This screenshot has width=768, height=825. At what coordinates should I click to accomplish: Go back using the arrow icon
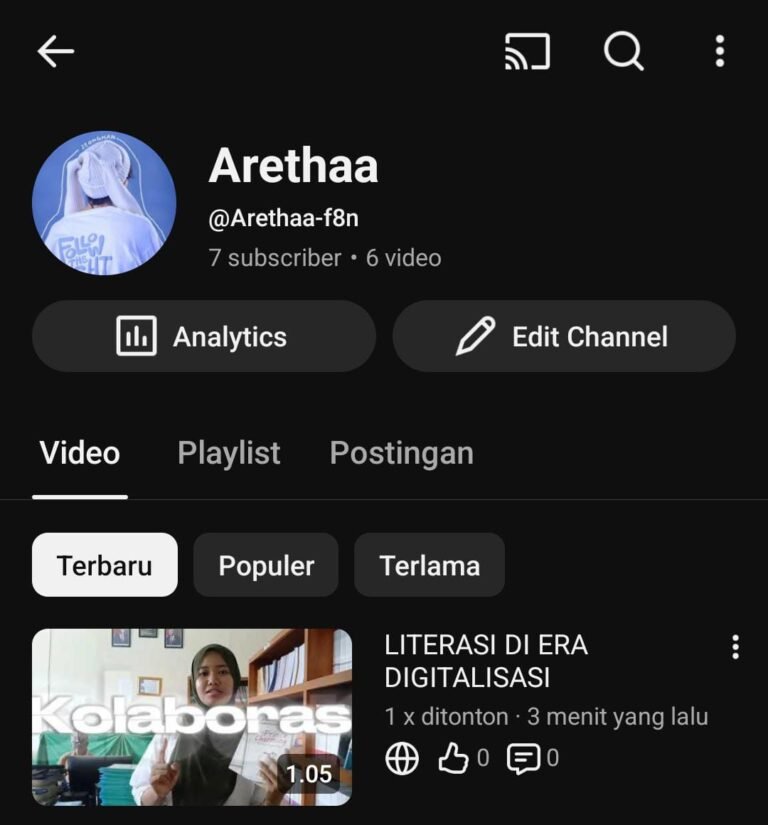click(x=56, y=52)
